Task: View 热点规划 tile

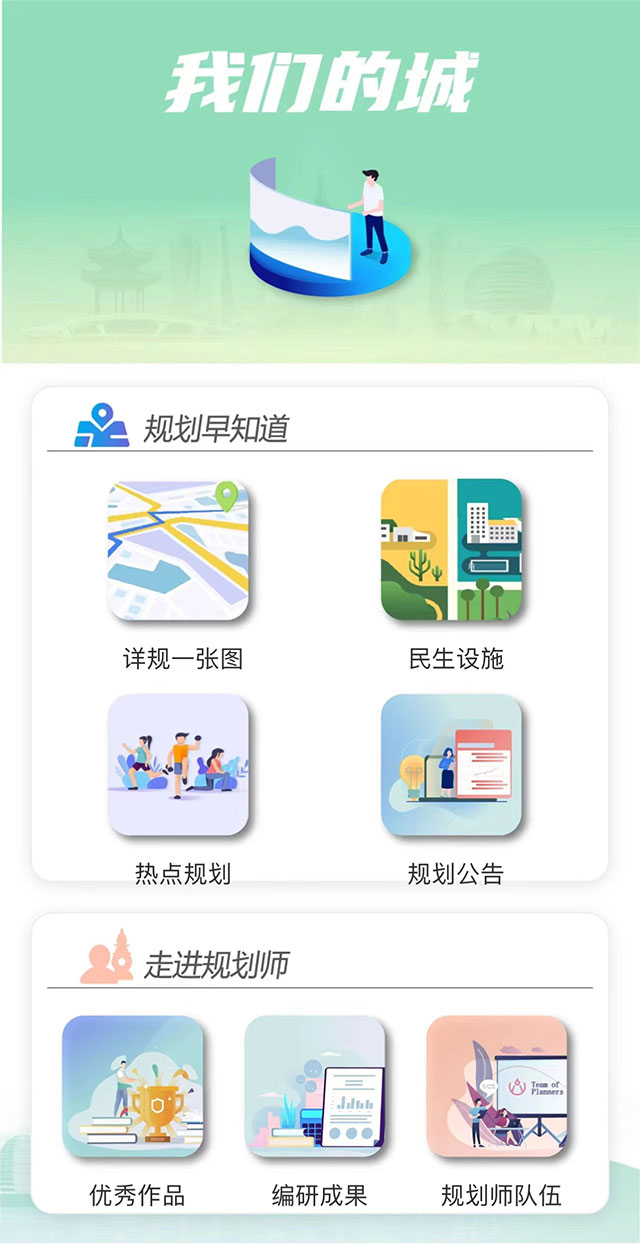Action: click(178, 765)
